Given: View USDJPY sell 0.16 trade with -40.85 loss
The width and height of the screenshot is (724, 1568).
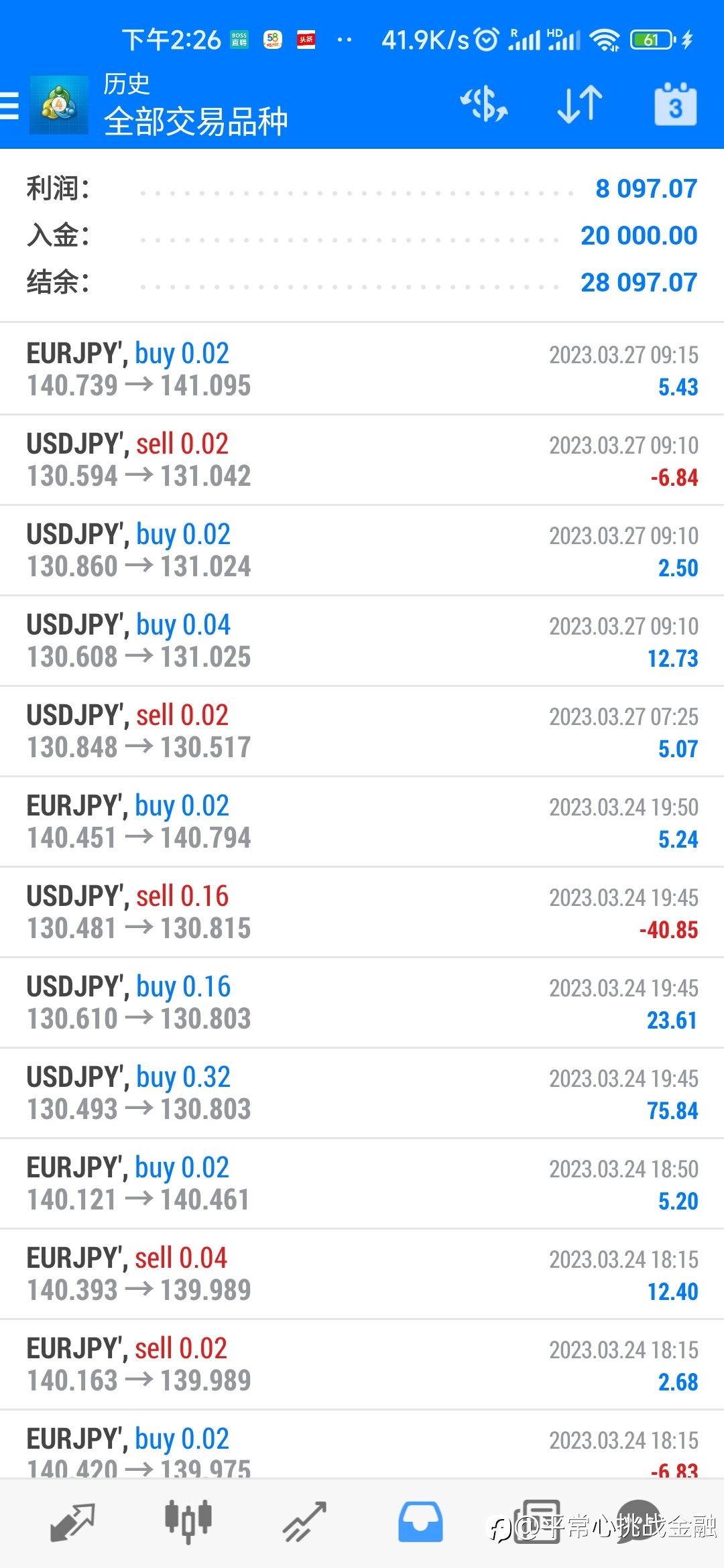Looking at the screenshot, I should [362, 912].
